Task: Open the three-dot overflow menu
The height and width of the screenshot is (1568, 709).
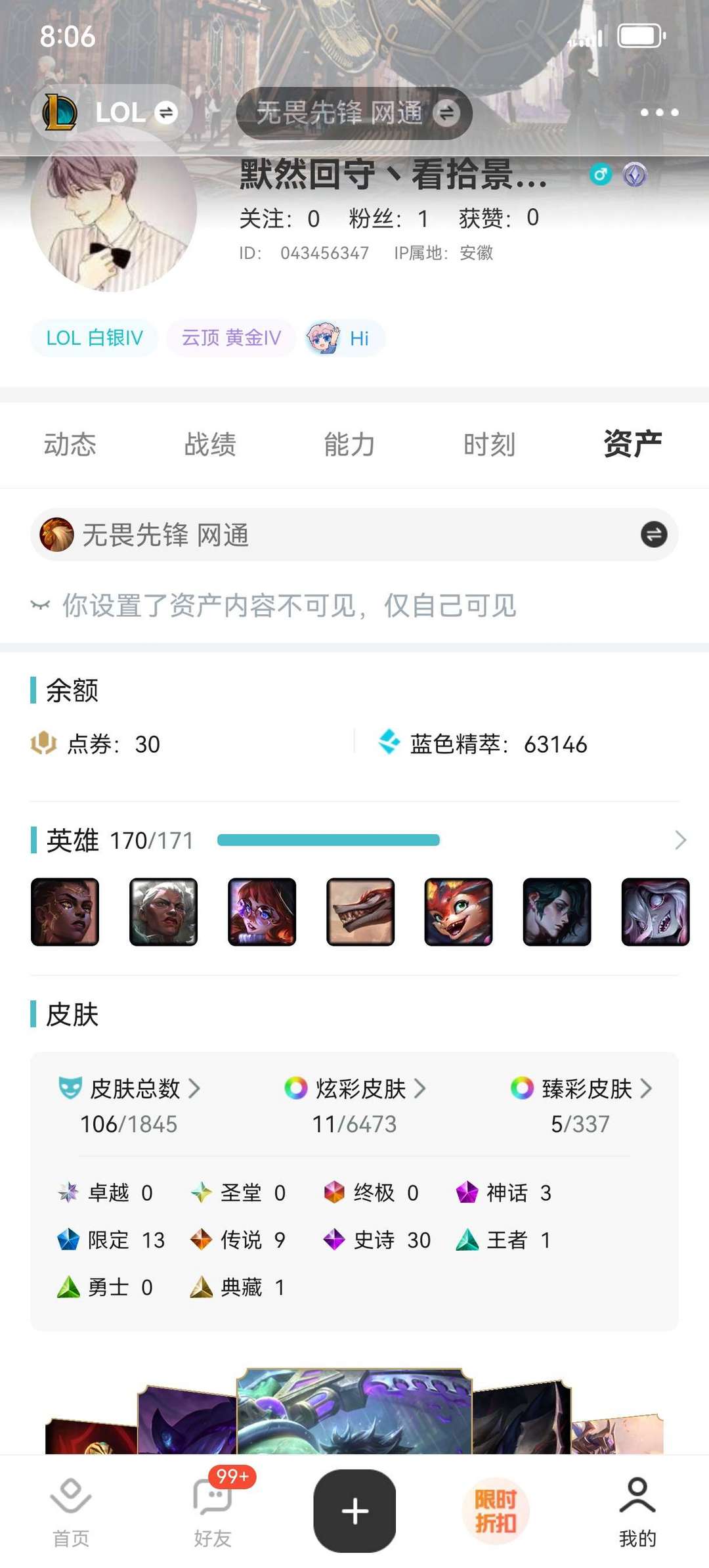Action: pyautogui.click(x=659, y=112)
